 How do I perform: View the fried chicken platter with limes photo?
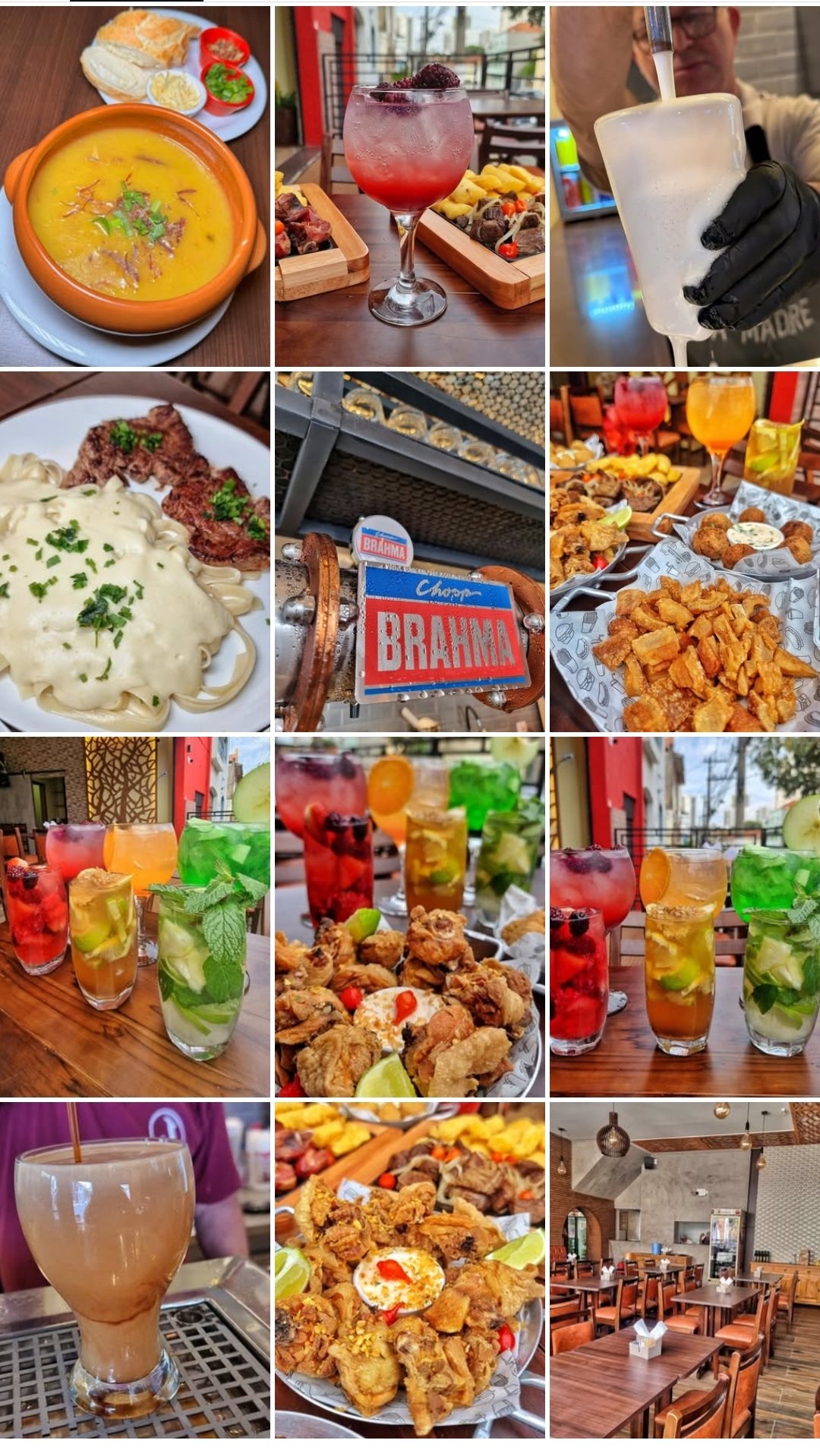[410, 1271]
